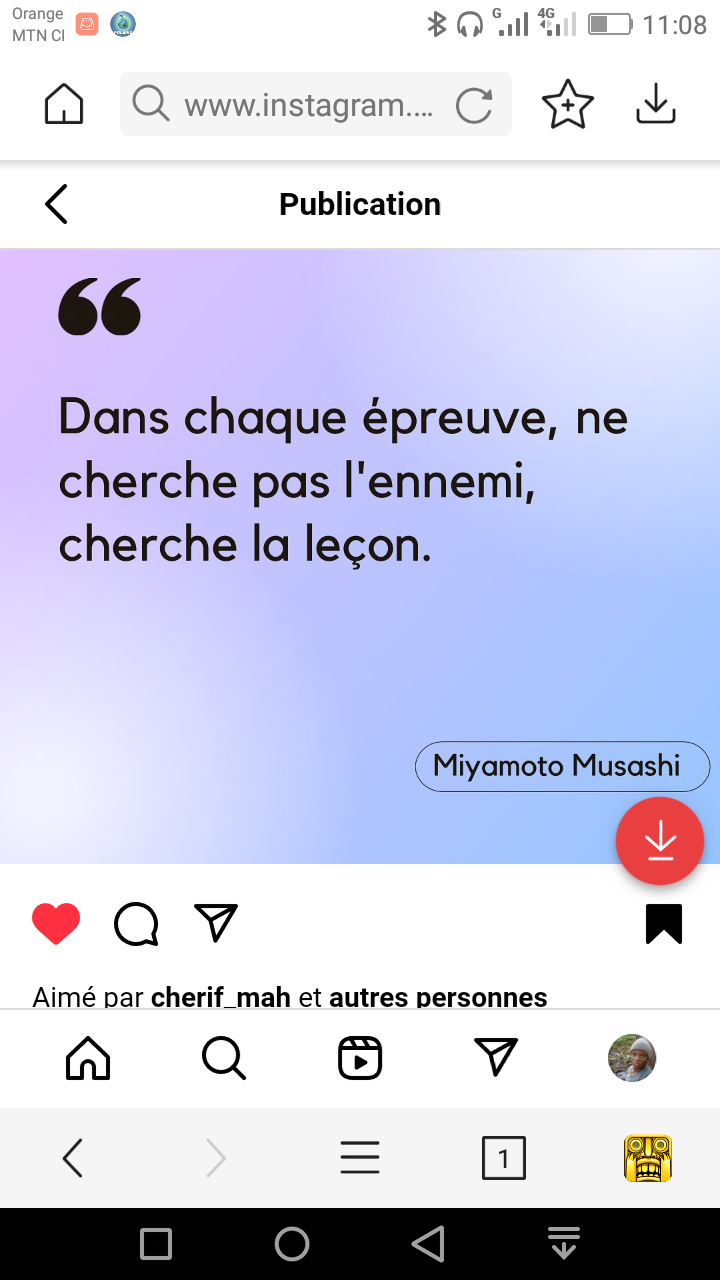View the other people who liked
720x1280 pixels.
(x=438, y=997)
